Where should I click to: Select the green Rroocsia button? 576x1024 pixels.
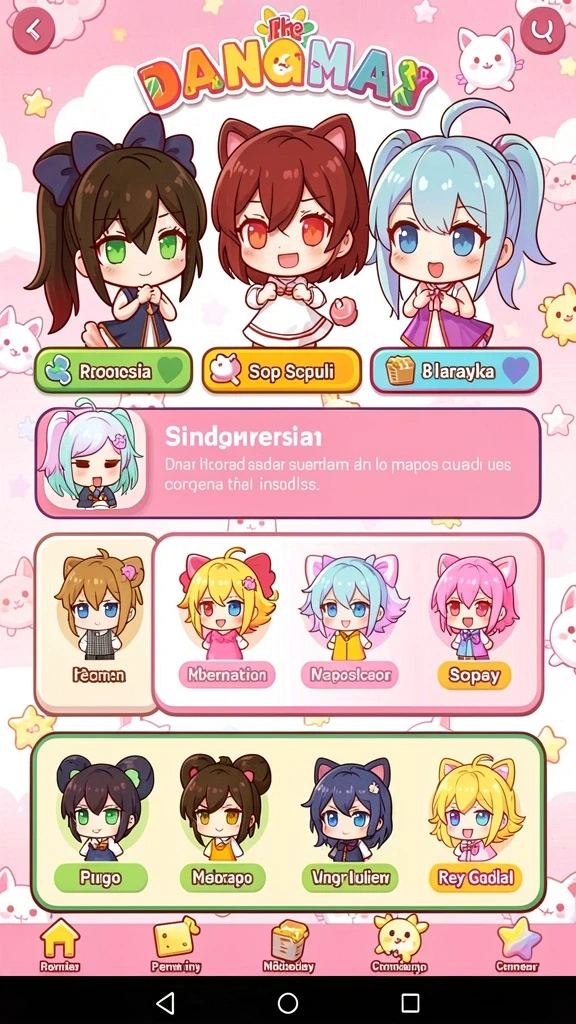[x=114, y=371]
